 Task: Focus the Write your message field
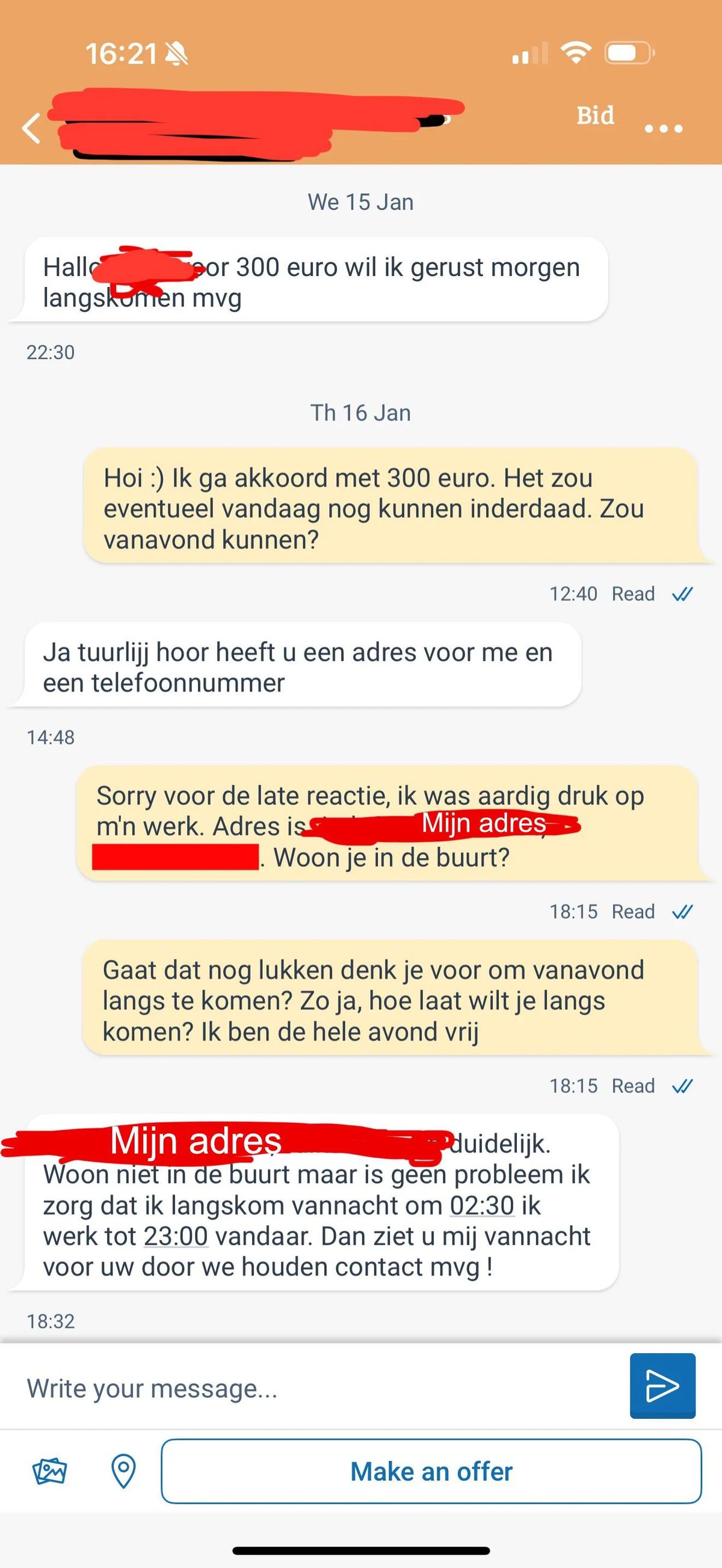coord(316,1388)
